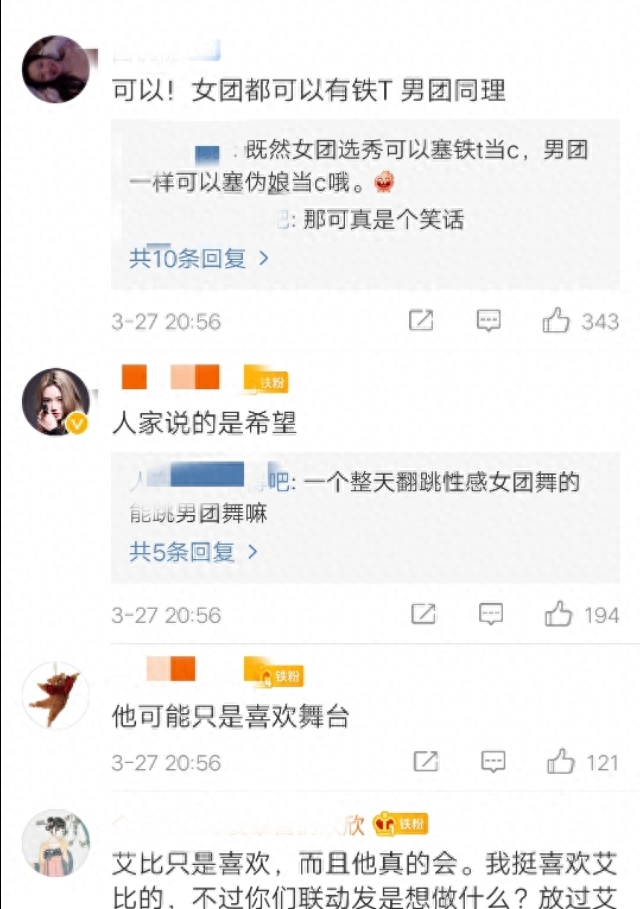The height and width of the screenshot is (909, 640).
Task: Like the comment 他可能只是喜欢舞台
Action: click(560, 763)
